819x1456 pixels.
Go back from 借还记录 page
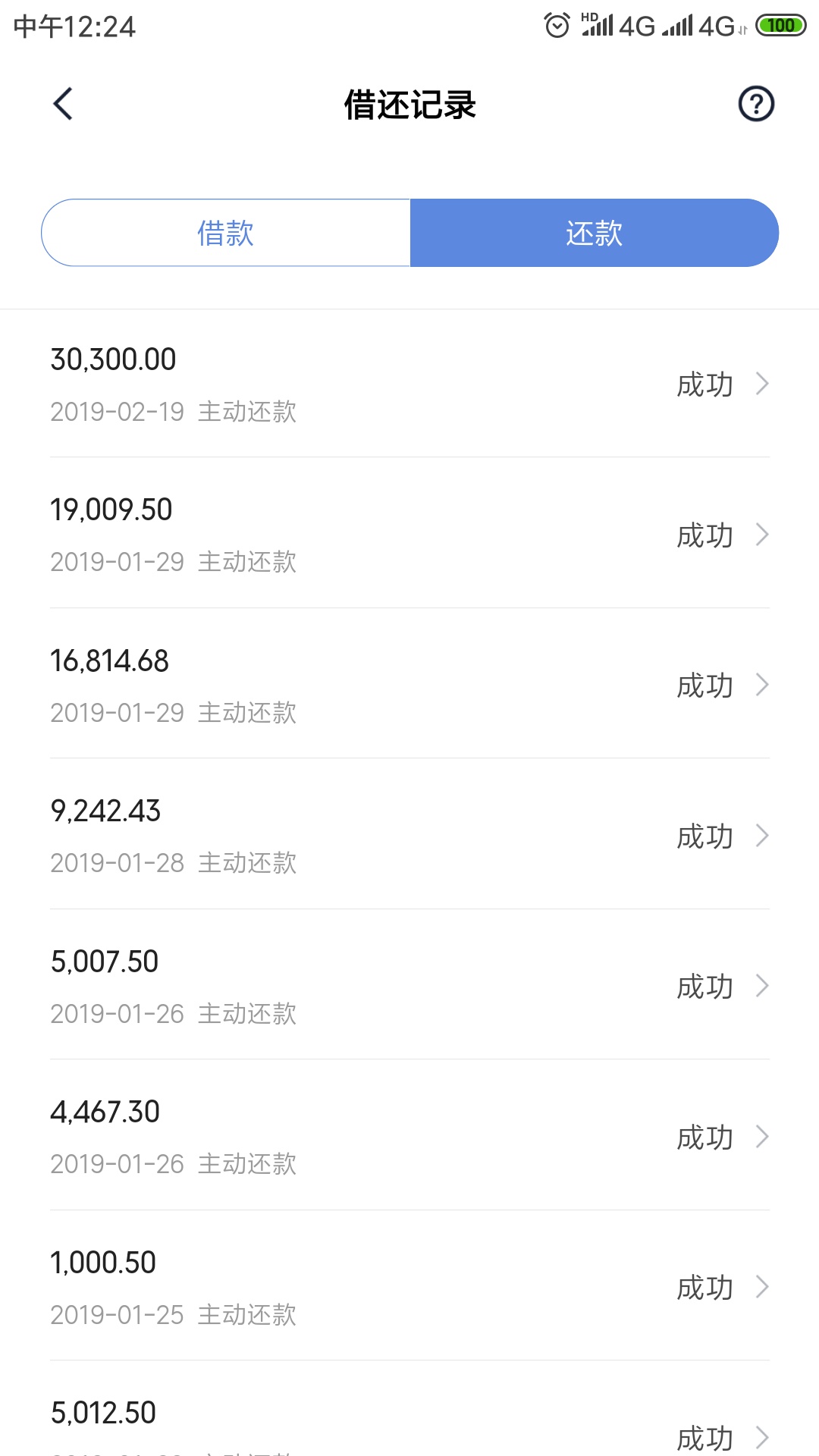(x=63, y=104)
